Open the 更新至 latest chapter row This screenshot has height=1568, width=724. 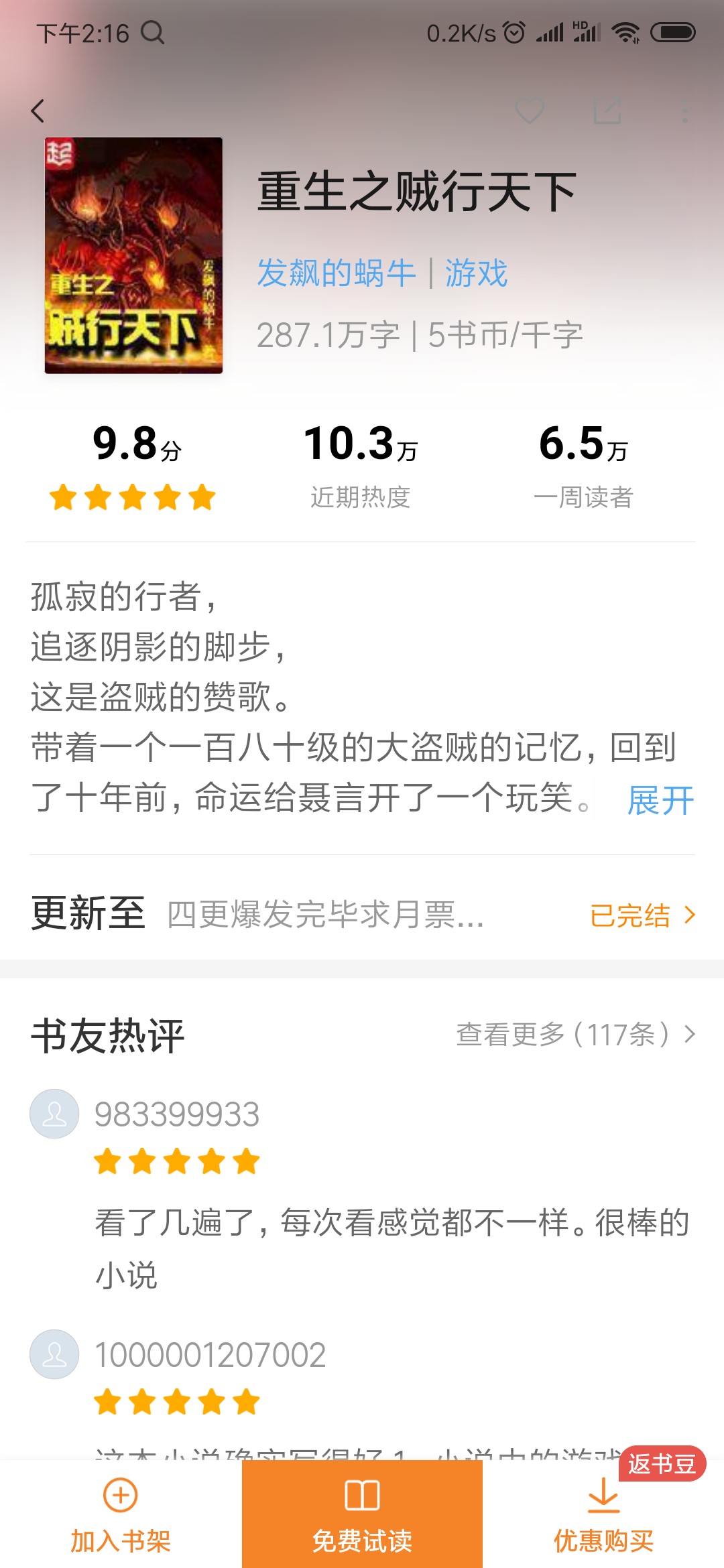click(x=362, y=915)
